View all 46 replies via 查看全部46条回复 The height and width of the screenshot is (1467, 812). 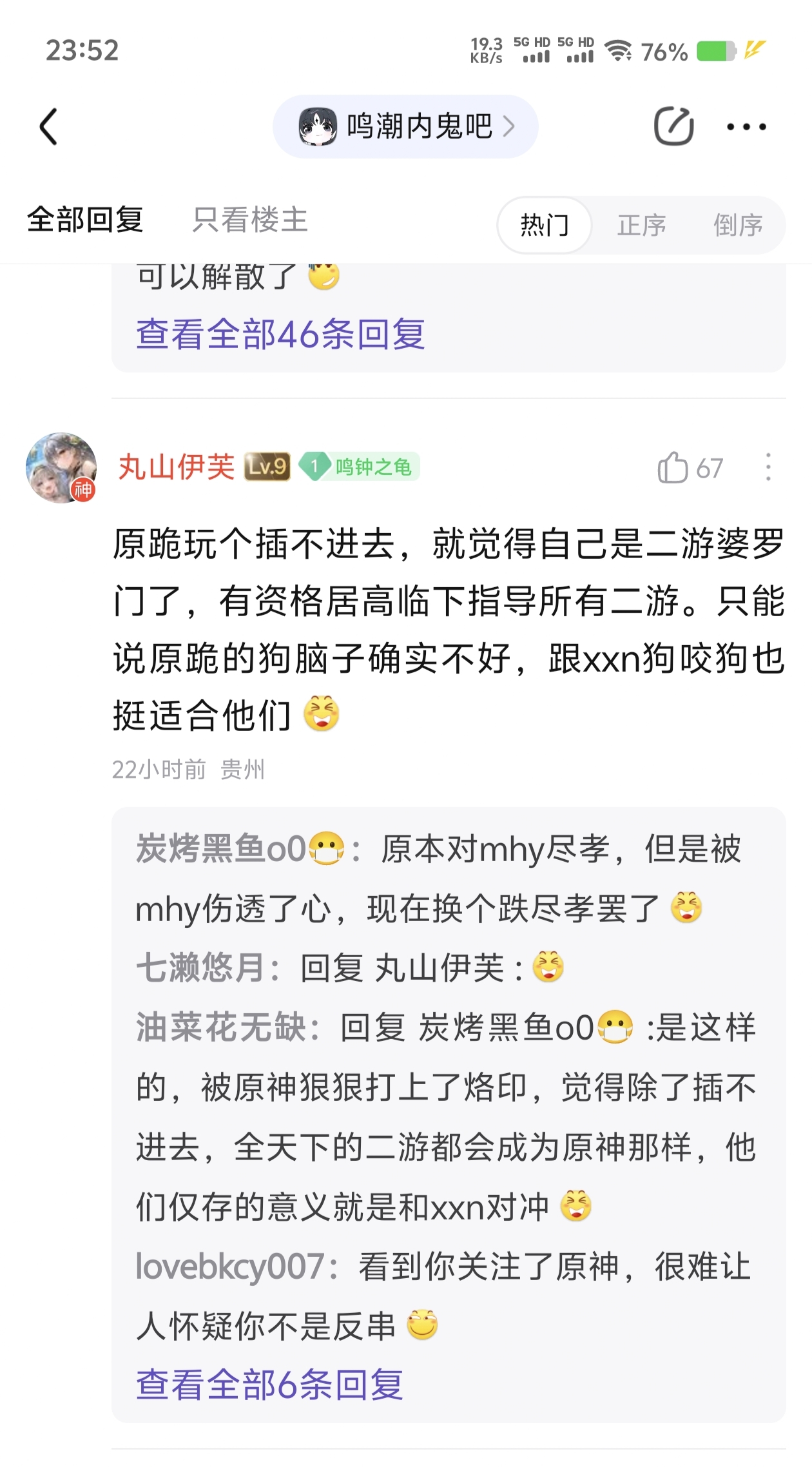[x=280, y=334]
